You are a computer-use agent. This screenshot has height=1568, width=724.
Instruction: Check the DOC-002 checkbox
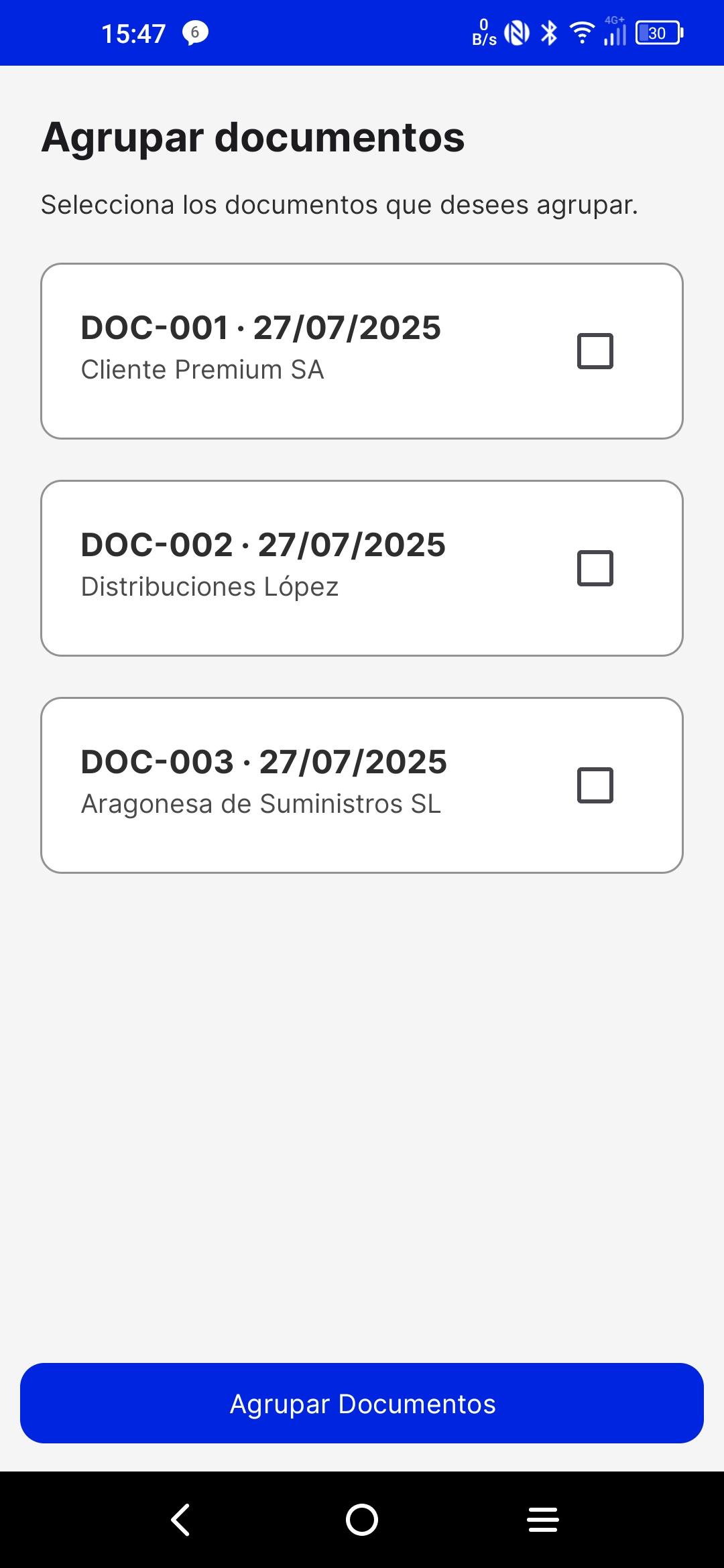pos(595,568)
